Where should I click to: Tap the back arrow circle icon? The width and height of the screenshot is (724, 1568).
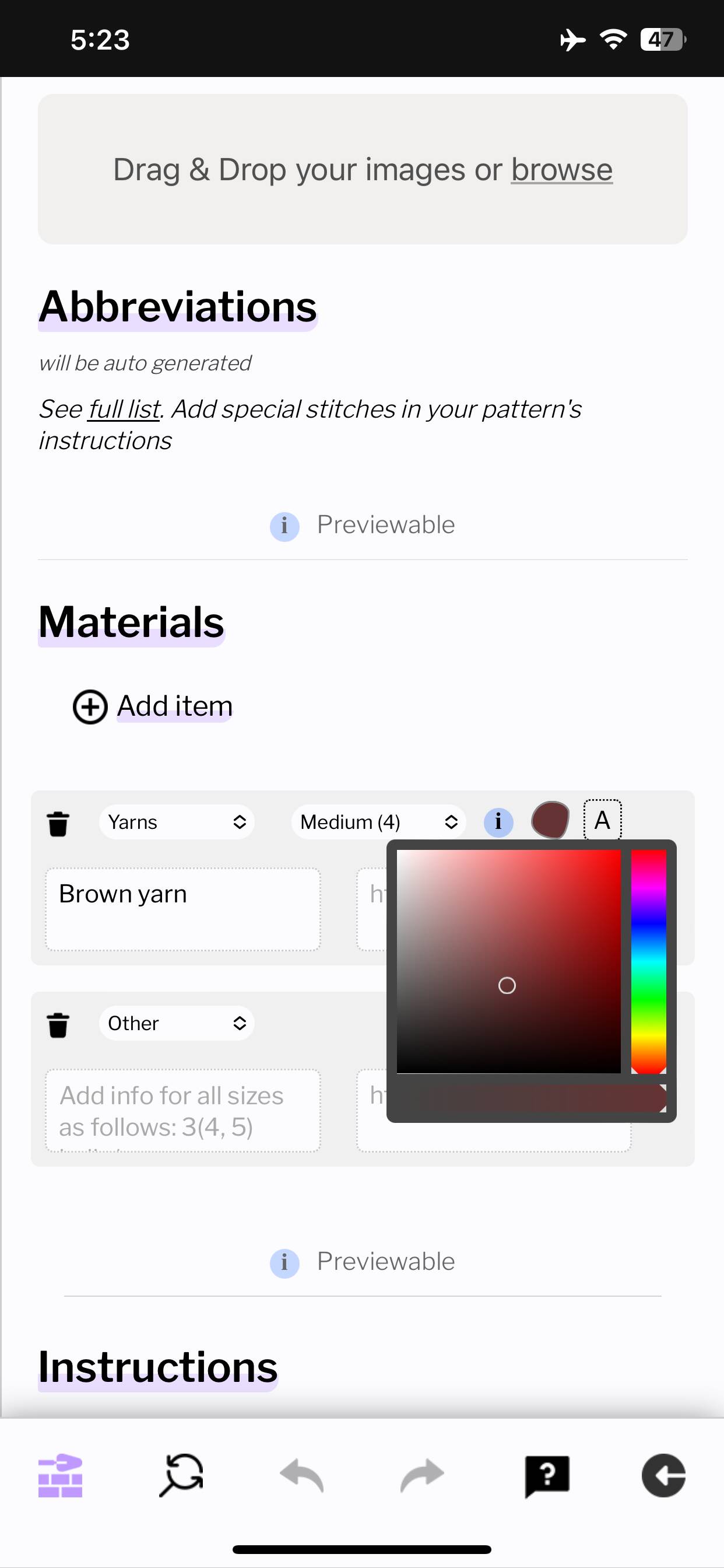point(664,1475)
